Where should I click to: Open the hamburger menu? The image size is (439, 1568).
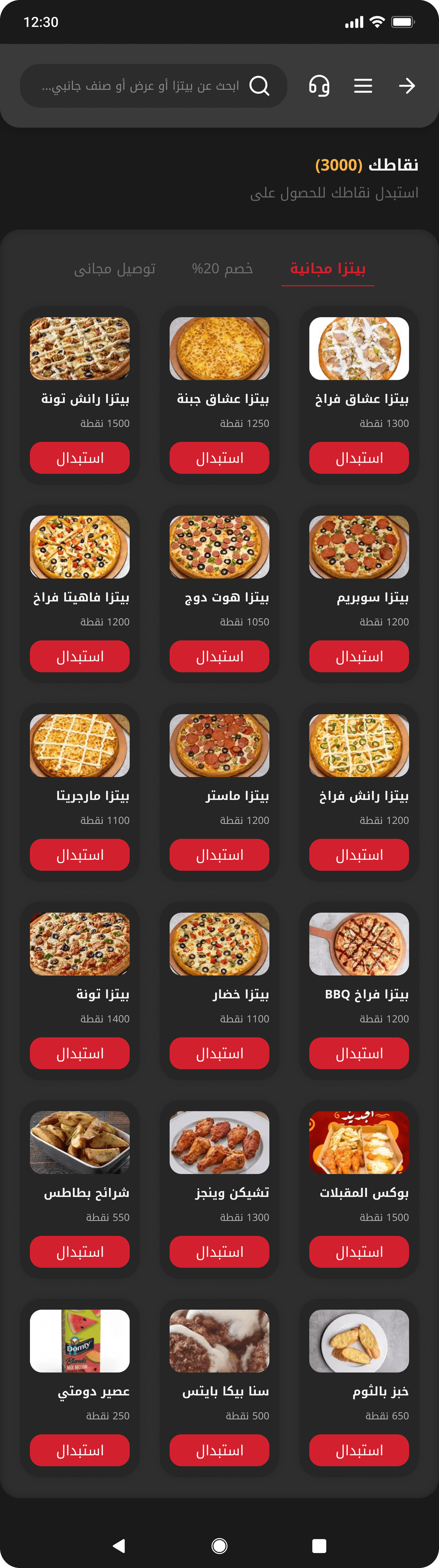point(363,86)
